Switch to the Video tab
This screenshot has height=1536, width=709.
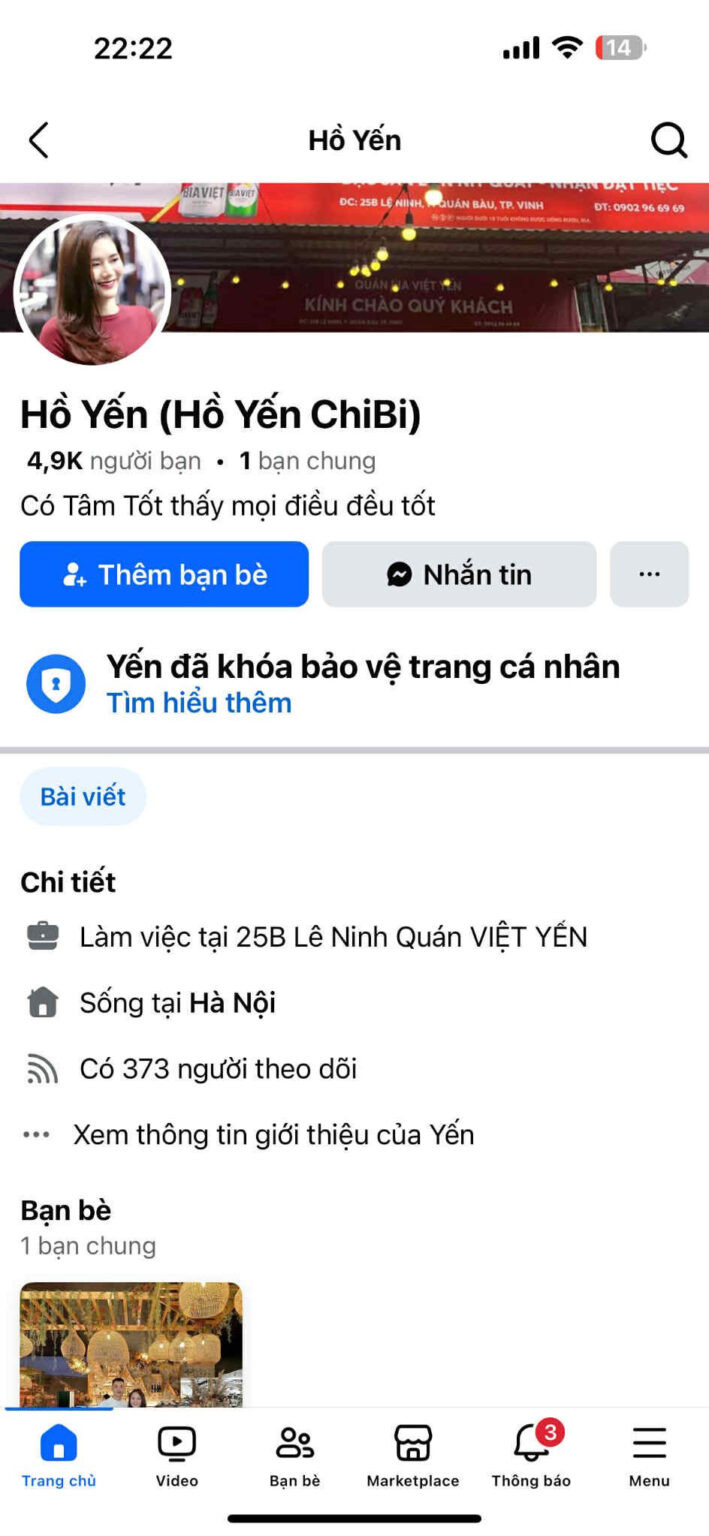click(177, 1456)
